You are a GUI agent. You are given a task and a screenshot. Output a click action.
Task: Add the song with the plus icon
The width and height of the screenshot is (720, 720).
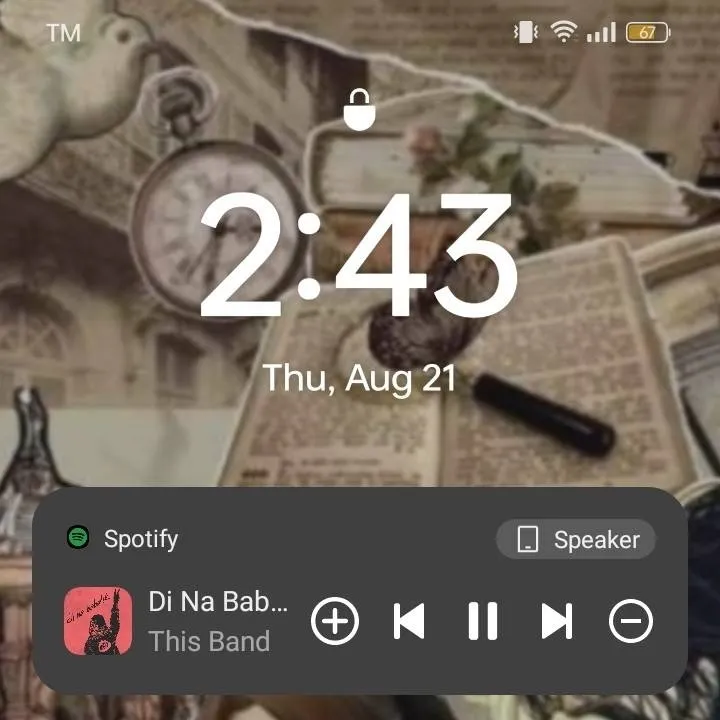335,621
